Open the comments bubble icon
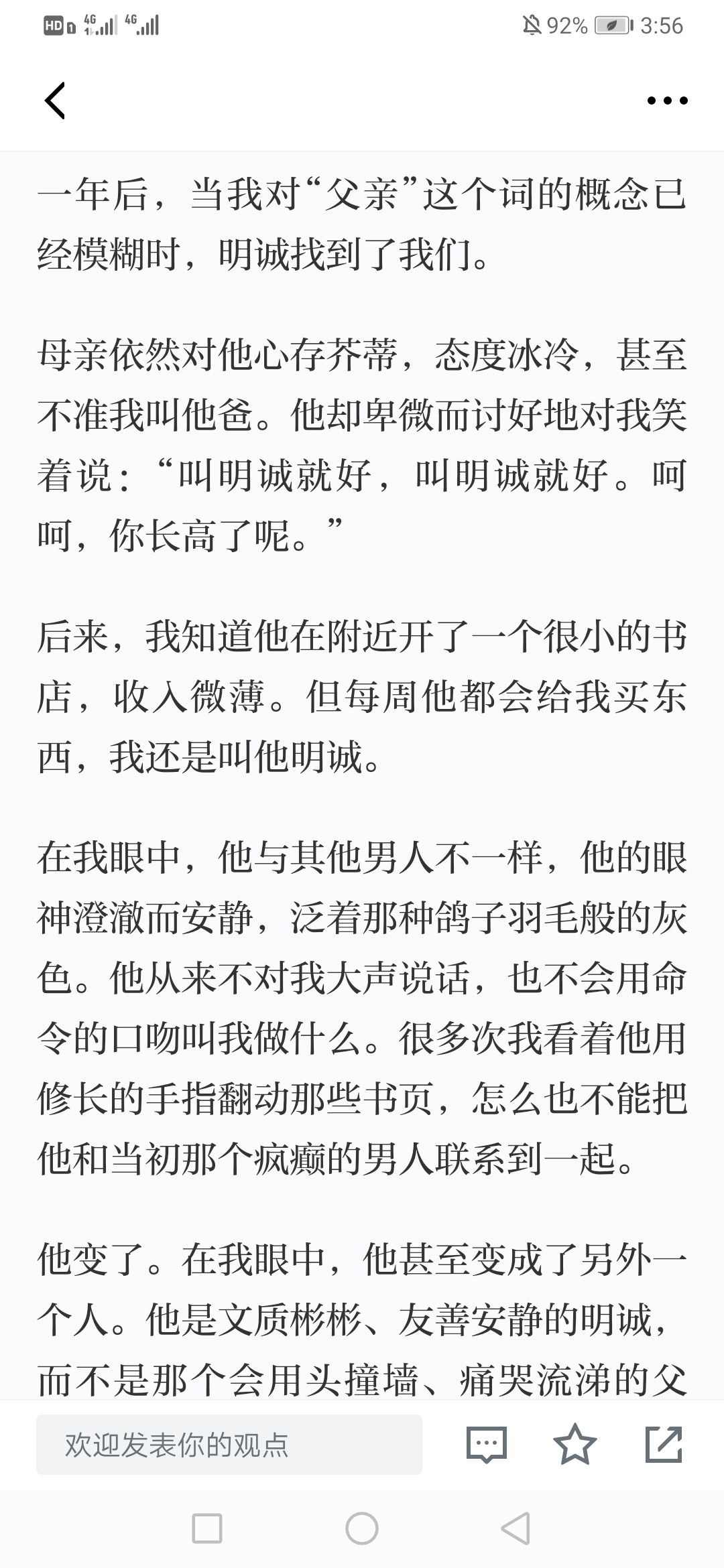Screen dimensions: 724x1568 (x=486, y=1445)
